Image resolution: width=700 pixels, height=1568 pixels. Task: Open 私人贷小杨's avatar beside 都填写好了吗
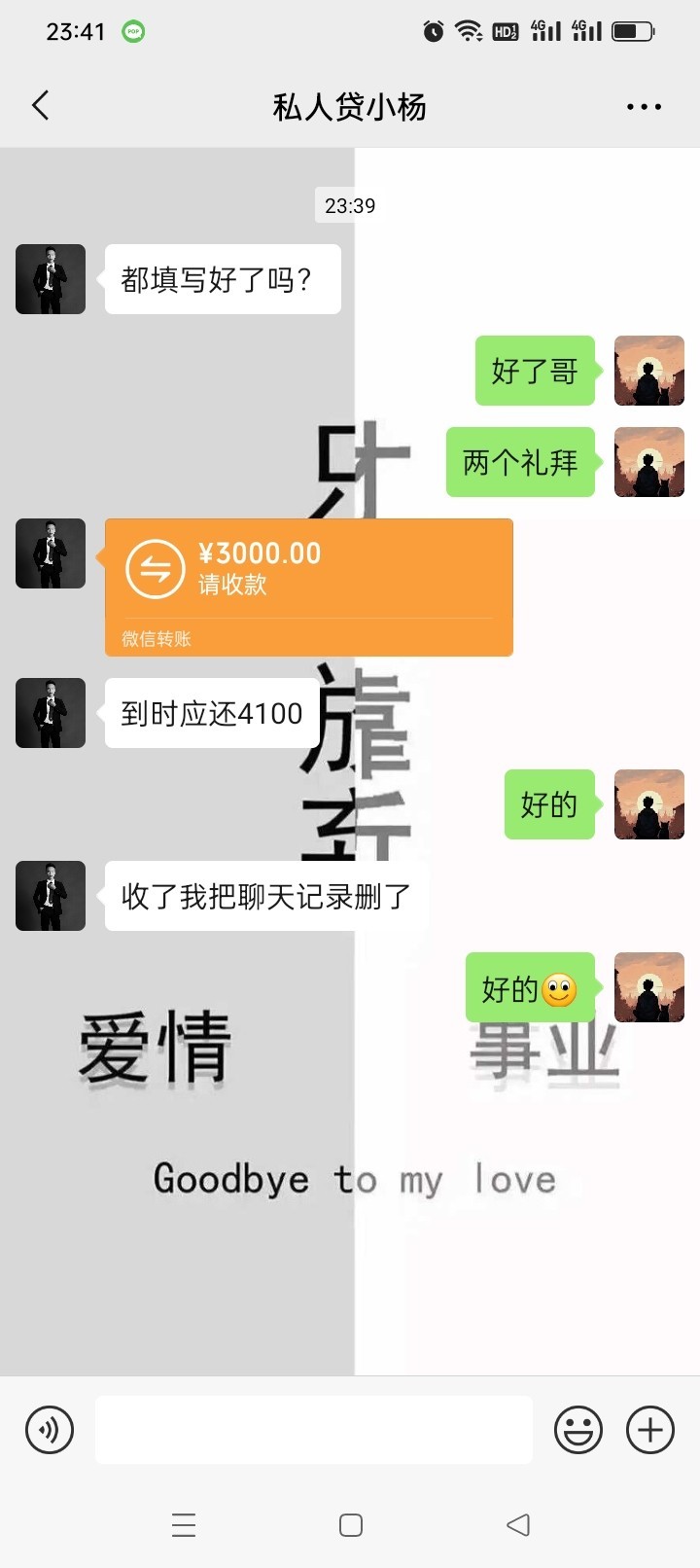51,279
